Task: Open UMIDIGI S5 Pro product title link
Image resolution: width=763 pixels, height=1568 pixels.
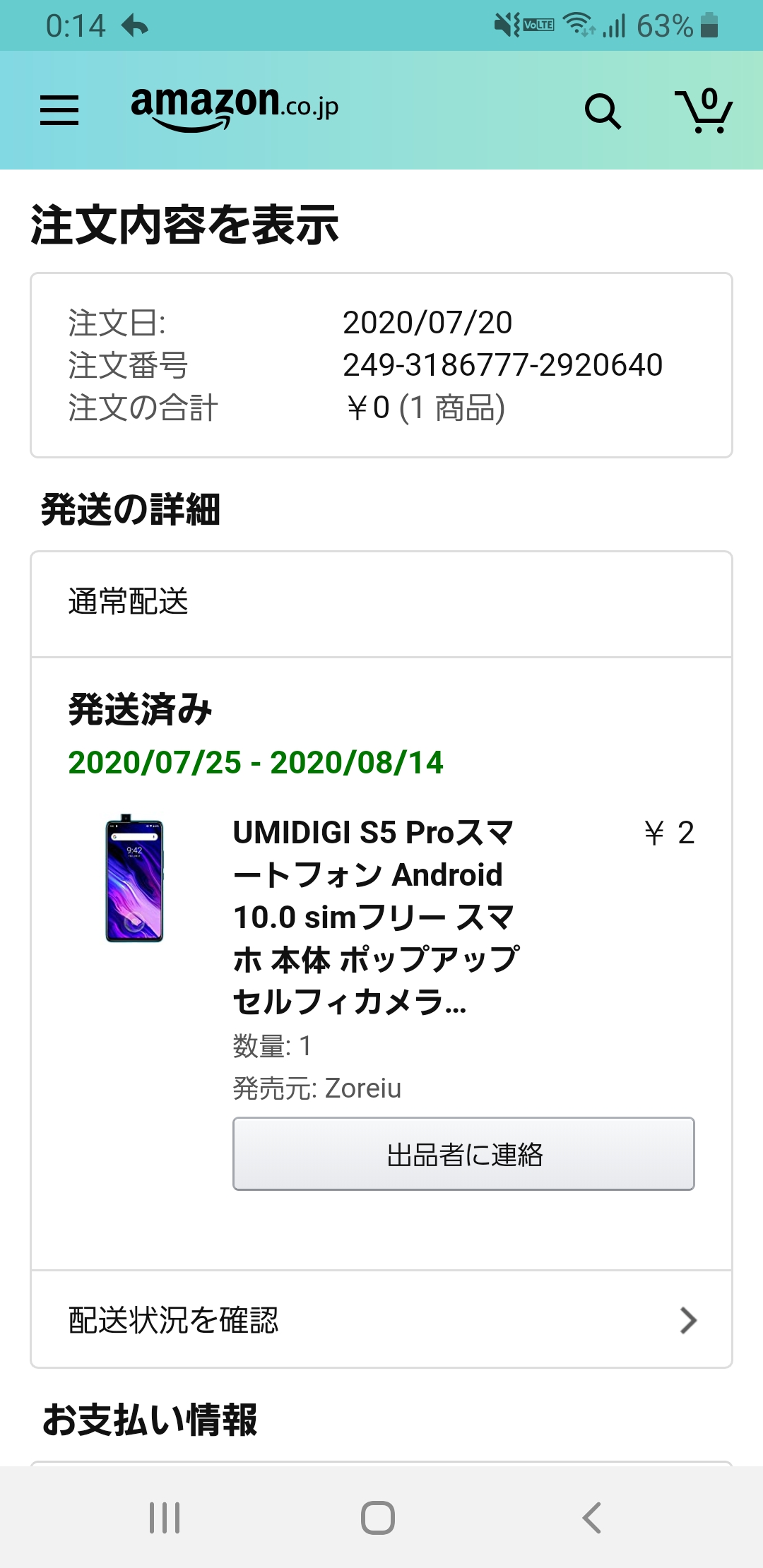Action: pos(374,916)
